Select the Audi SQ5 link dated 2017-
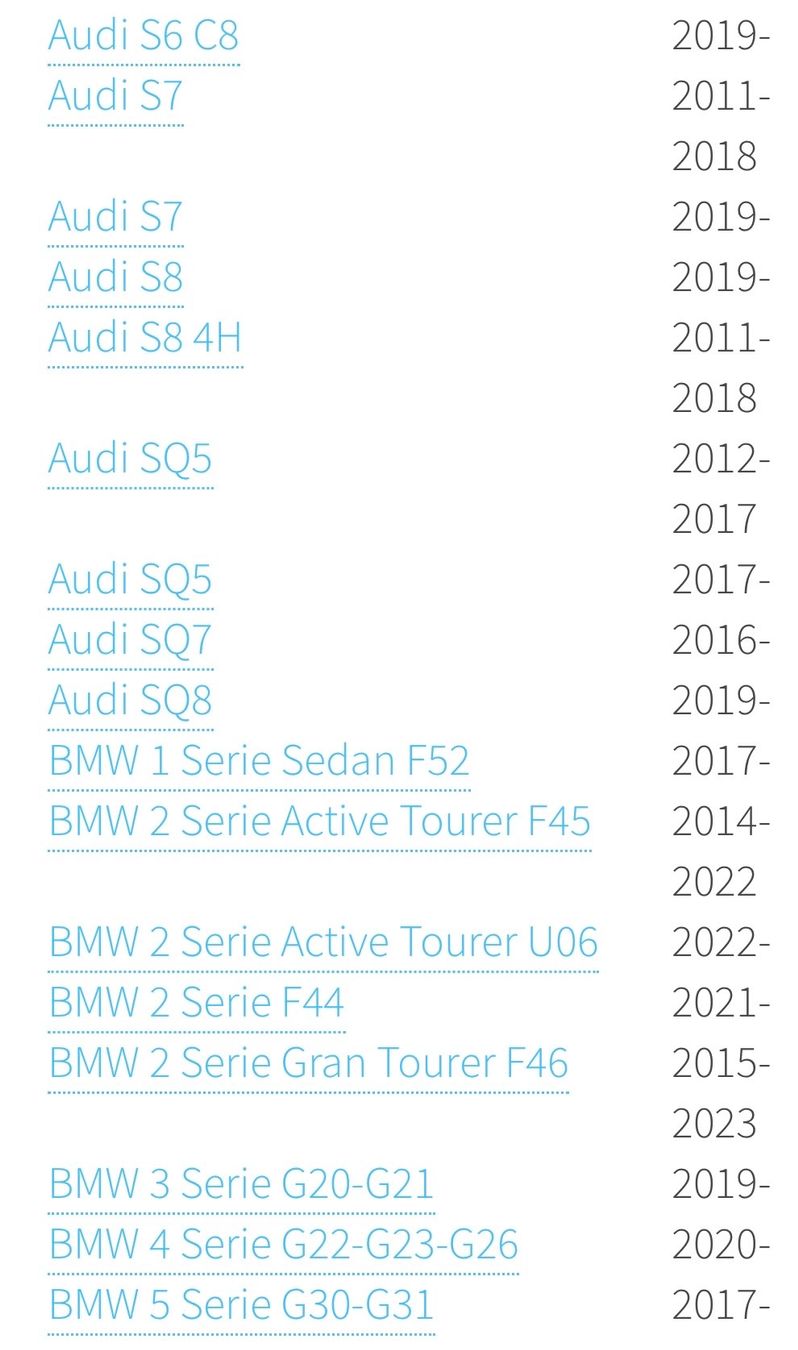 [x=130, y=579]
